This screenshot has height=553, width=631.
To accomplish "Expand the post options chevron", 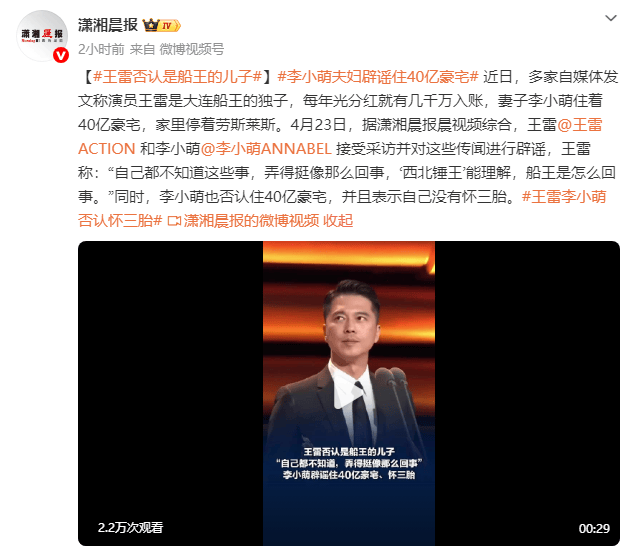I will point(610,20).
